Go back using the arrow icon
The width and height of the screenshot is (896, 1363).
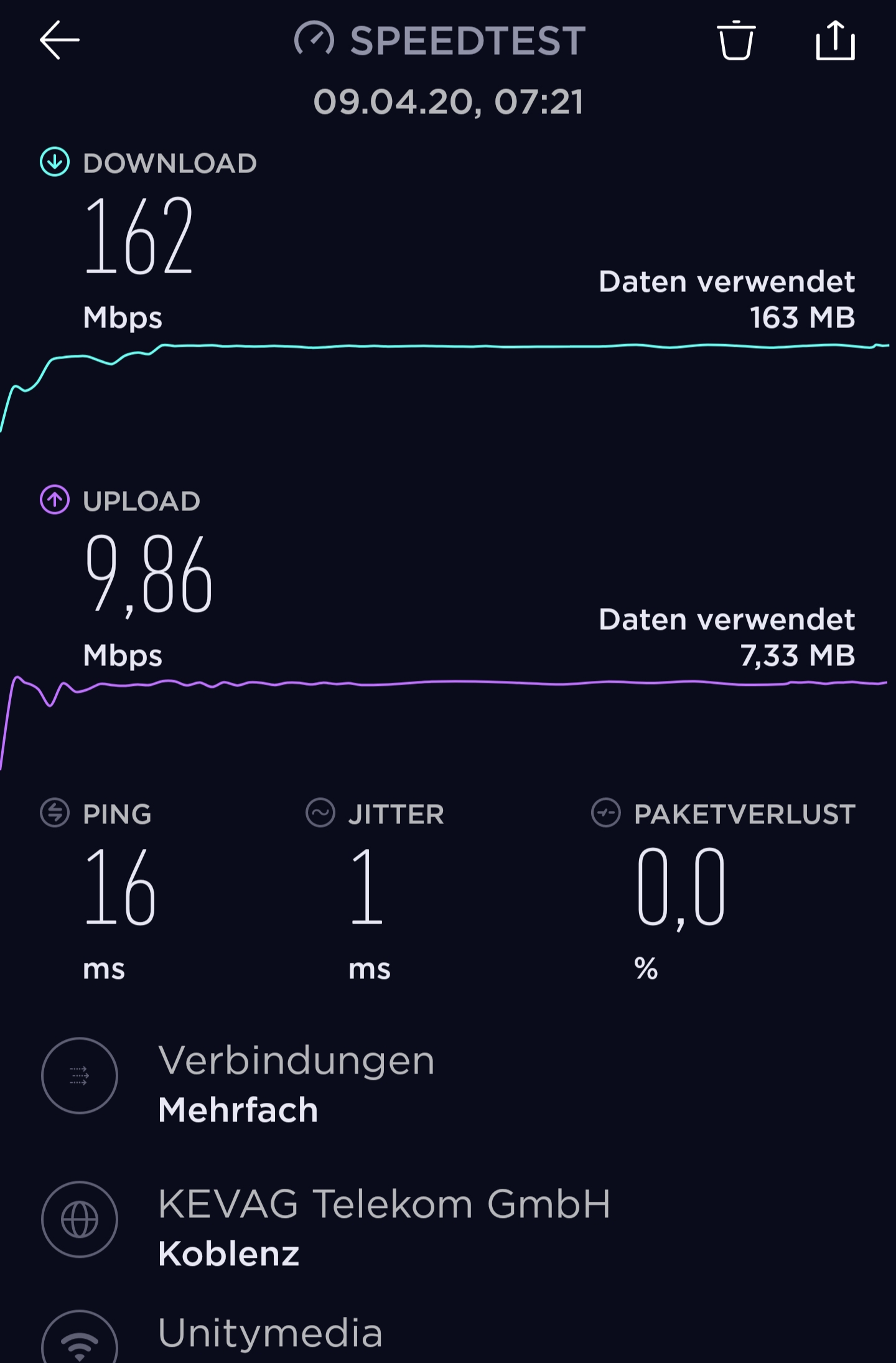tap(60, 40)
